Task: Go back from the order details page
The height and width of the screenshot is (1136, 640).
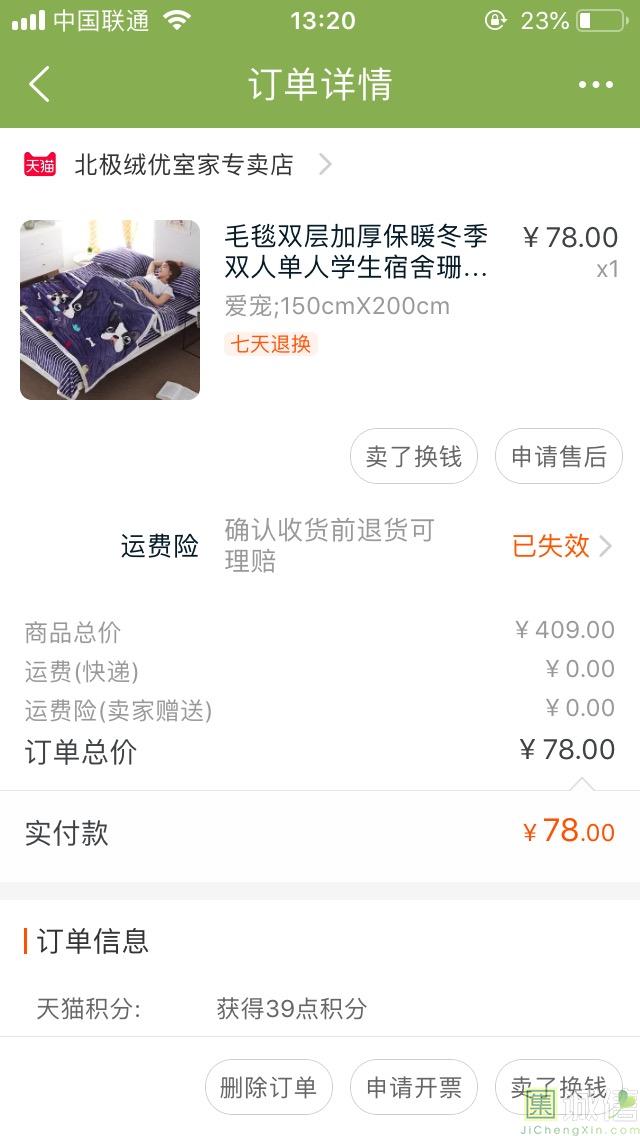Action: point(40,85)
